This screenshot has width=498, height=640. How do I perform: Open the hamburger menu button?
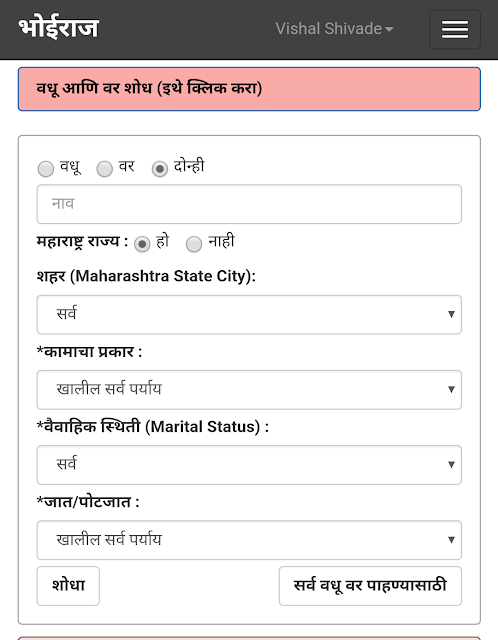click(x=455, y=29)
